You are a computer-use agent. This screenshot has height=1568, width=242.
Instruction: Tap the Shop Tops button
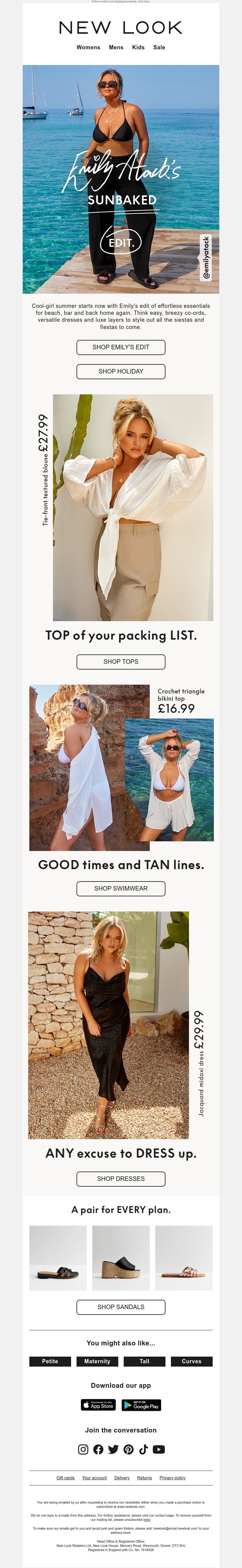[121, 662]
